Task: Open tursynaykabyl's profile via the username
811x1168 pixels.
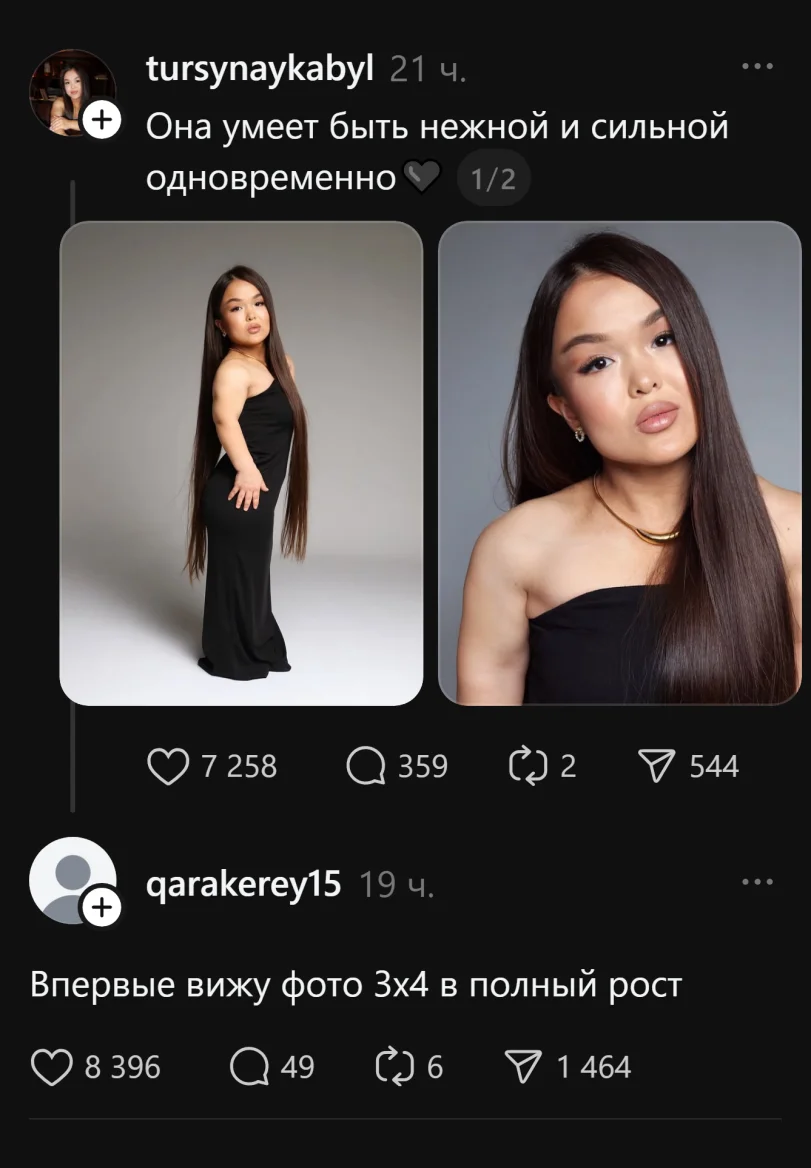Action: pos(260,68)
